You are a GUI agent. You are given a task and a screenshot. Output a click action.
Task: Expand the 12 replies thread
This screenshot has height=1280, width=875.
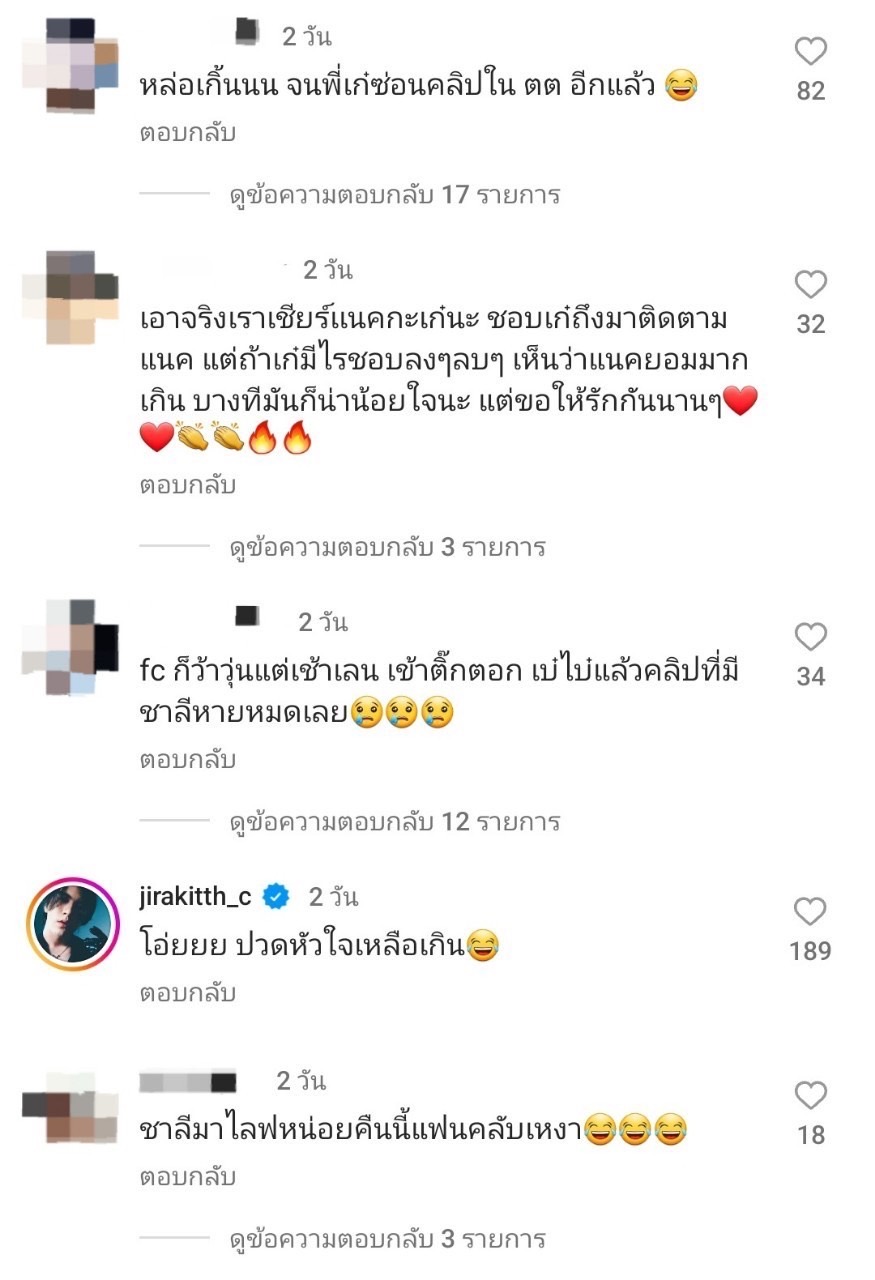[x=394, y=822]
